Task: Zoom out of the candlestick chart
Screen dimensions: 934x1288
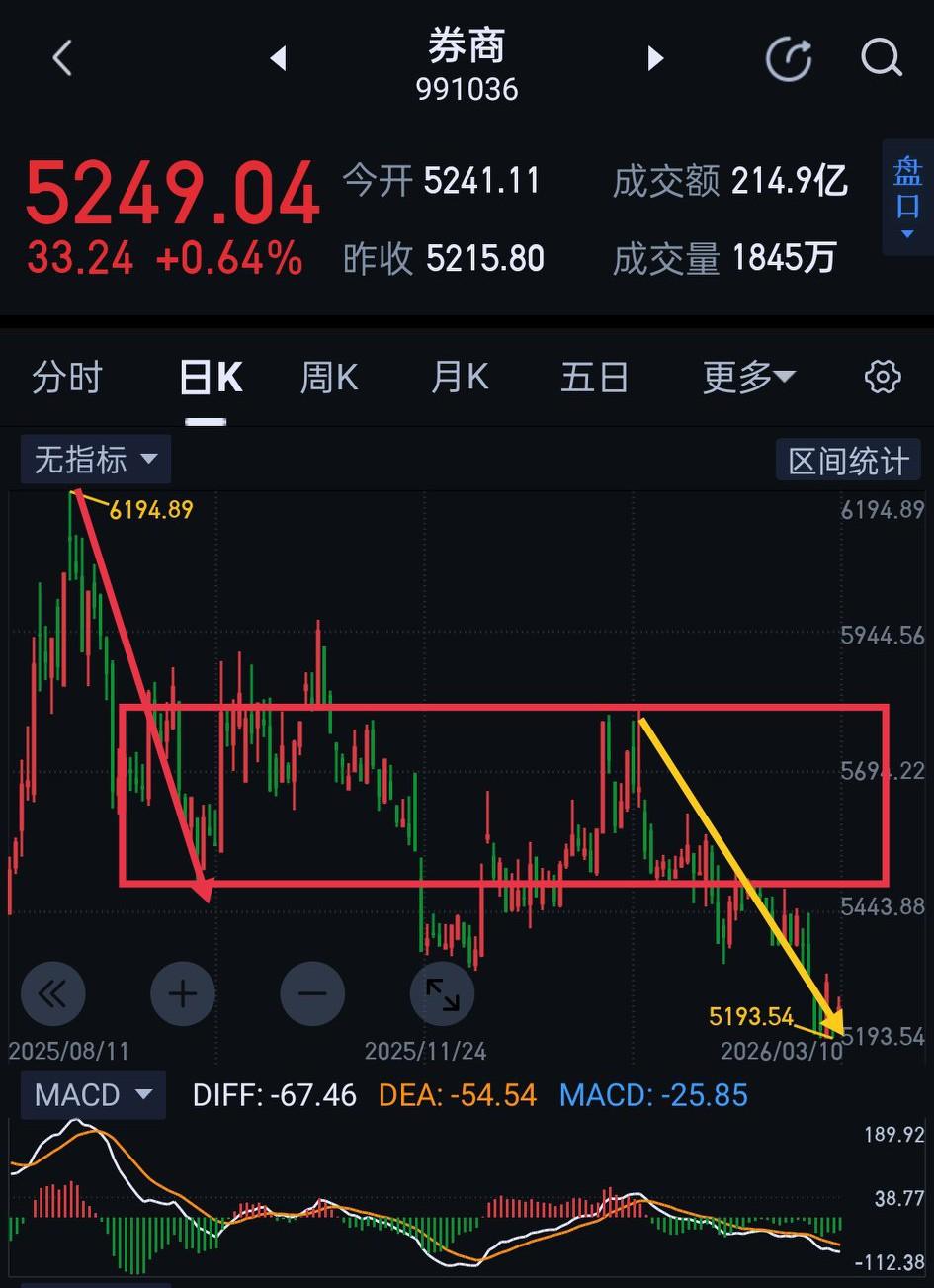Action: tap(312, 993)
